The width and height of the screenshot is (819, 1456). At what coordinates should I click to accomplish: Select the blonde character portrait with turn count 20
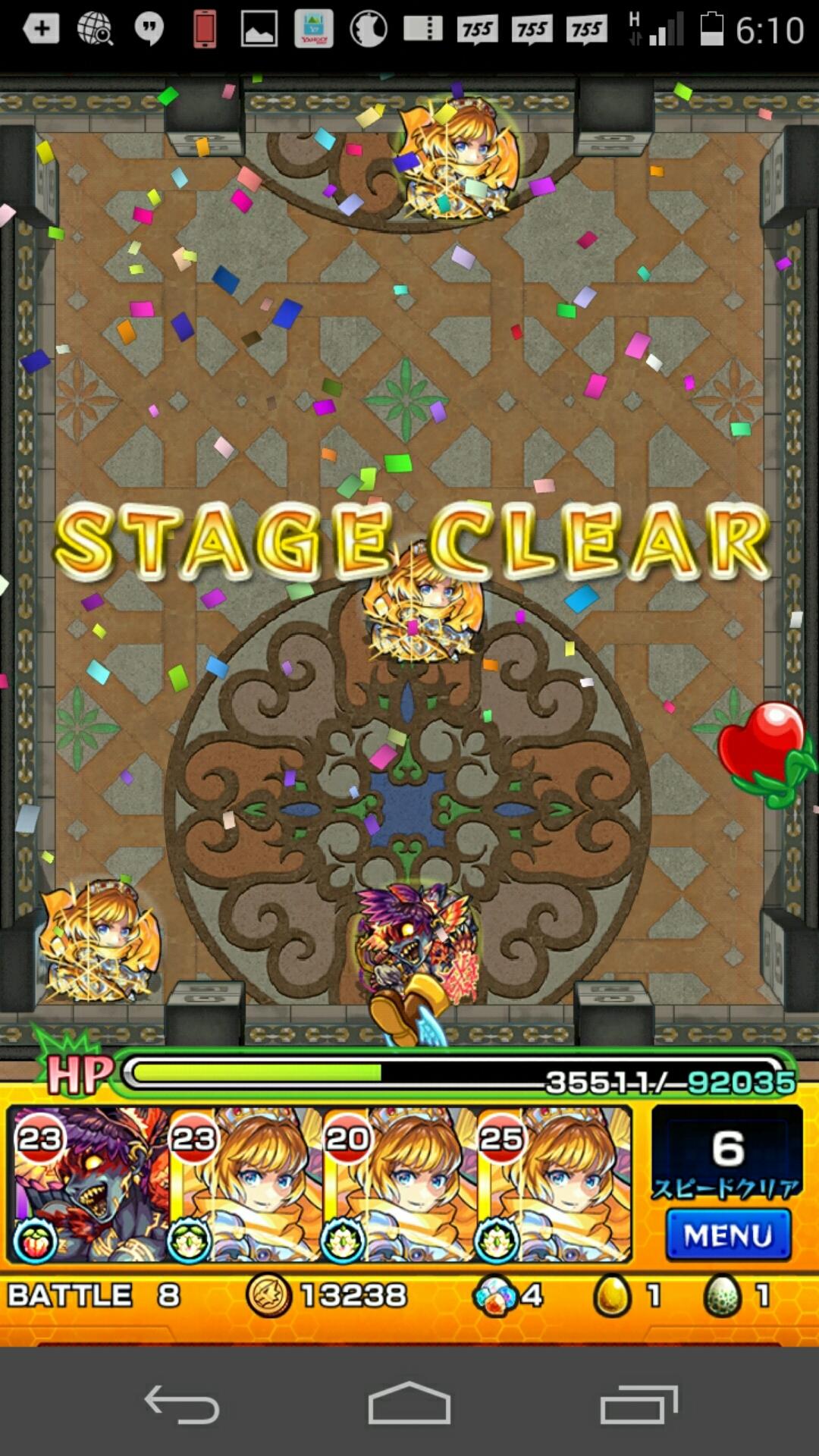[399, 1185]
